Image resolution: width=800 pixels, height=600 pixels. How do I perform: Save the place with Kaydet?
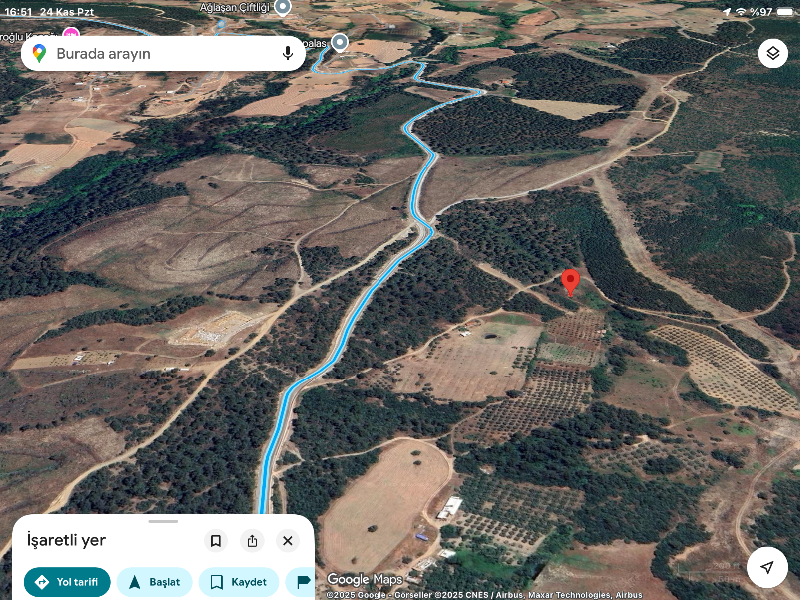(238, 582)
